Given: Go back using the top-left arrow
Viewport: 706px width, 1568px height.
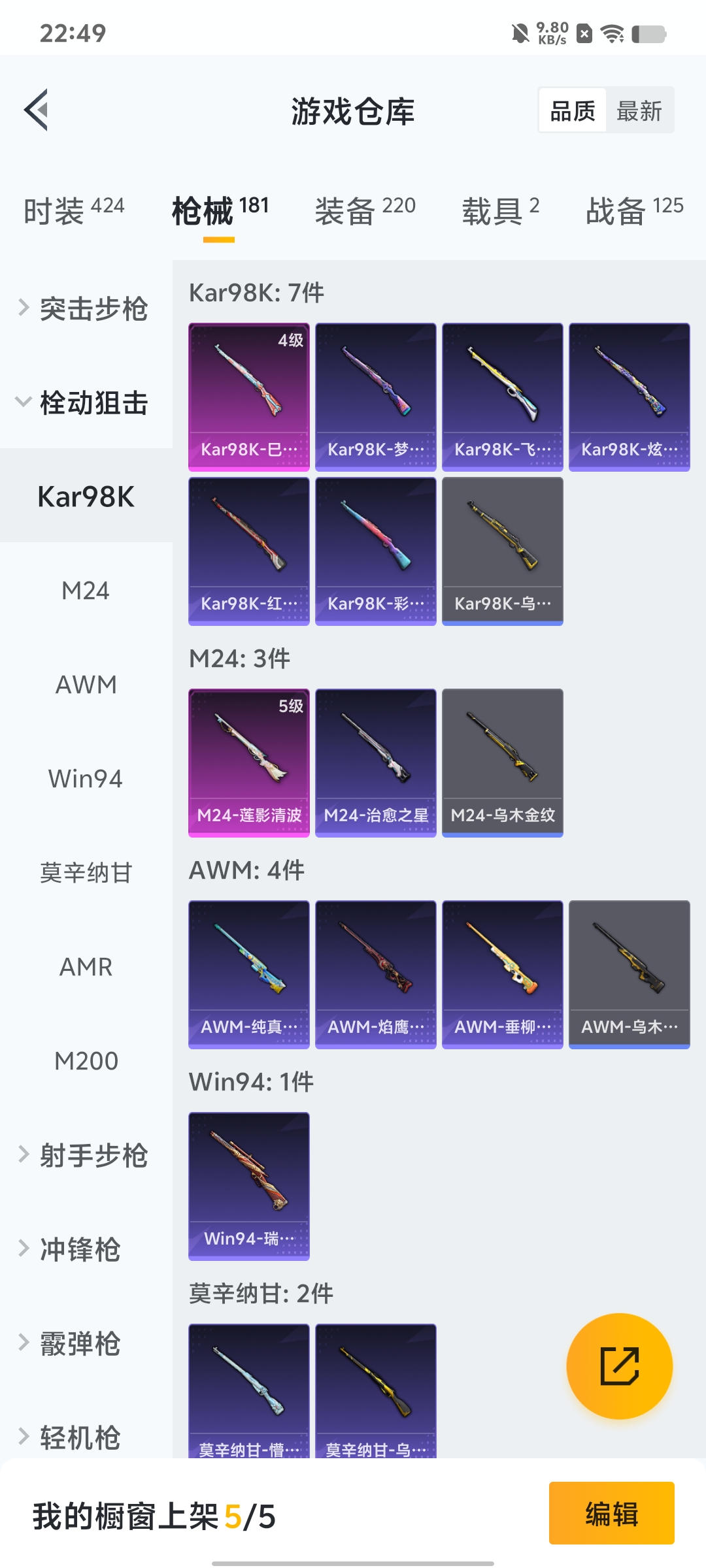Looking at the screenshot, I should 37,110.
